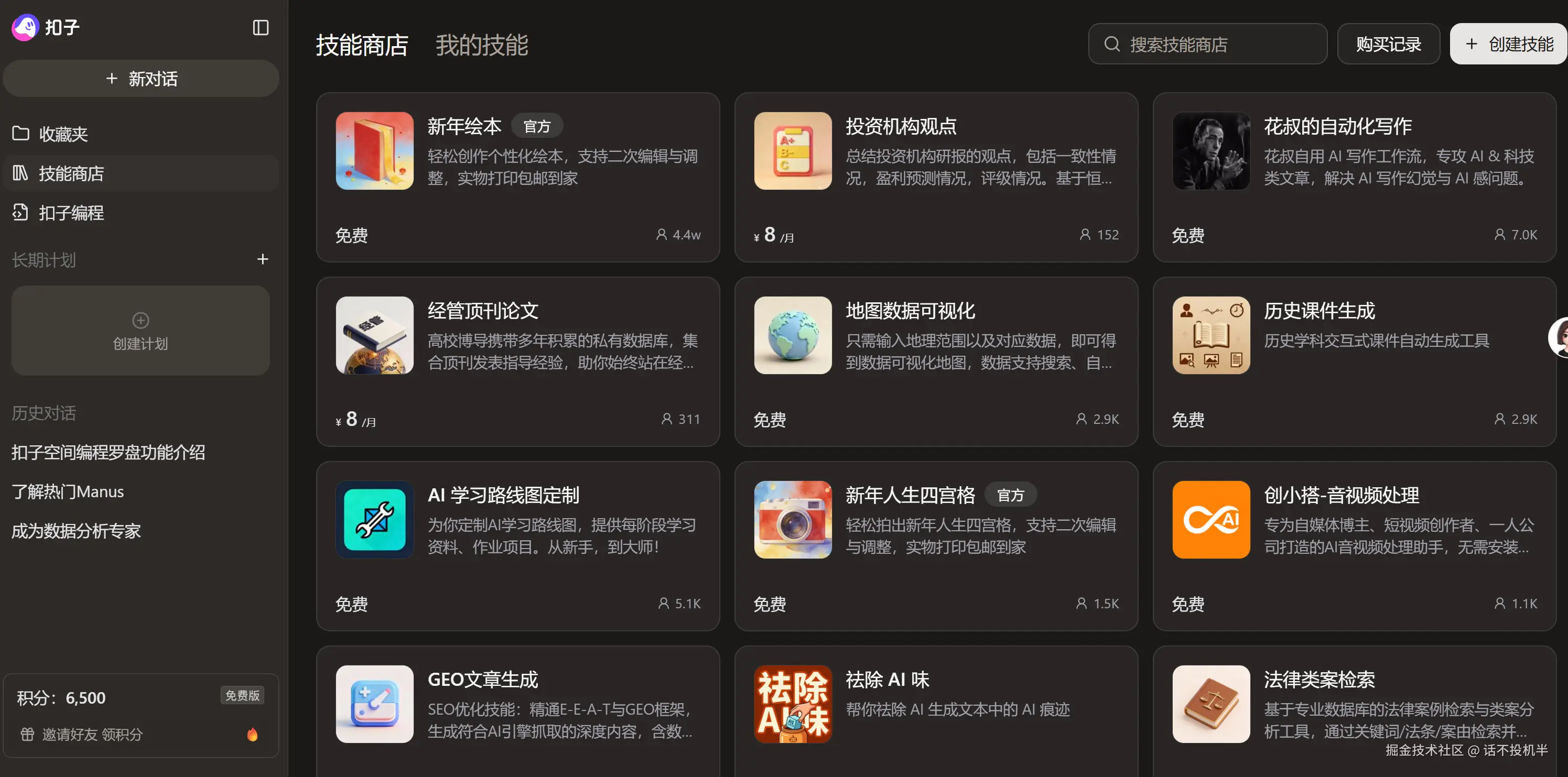Open the AI 学习路线图定制 skill card
1568x777 pixels.
tap(517, 546)
